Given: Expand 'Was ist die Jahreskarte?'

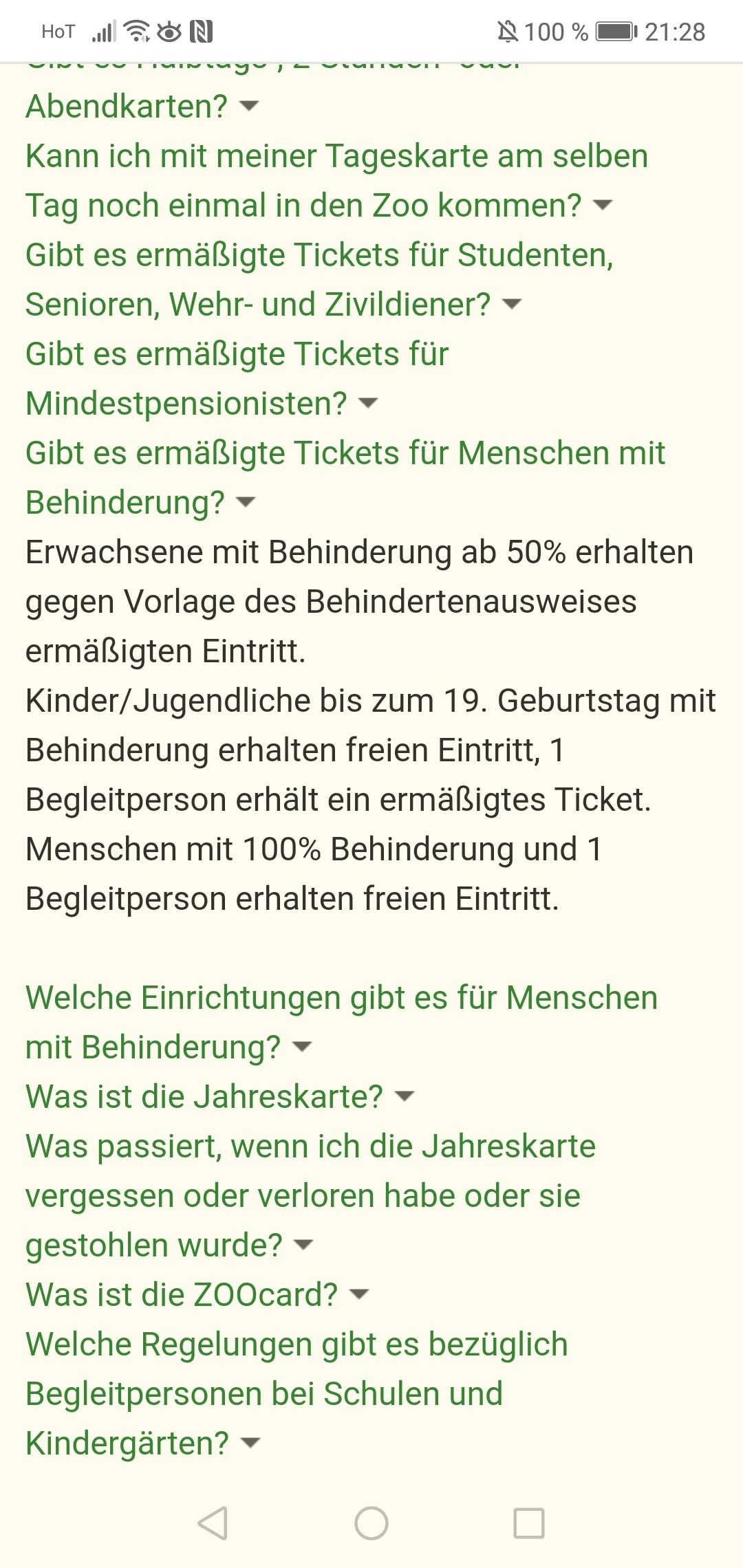Looking at the screenshot, I should tap(220, 1097).
